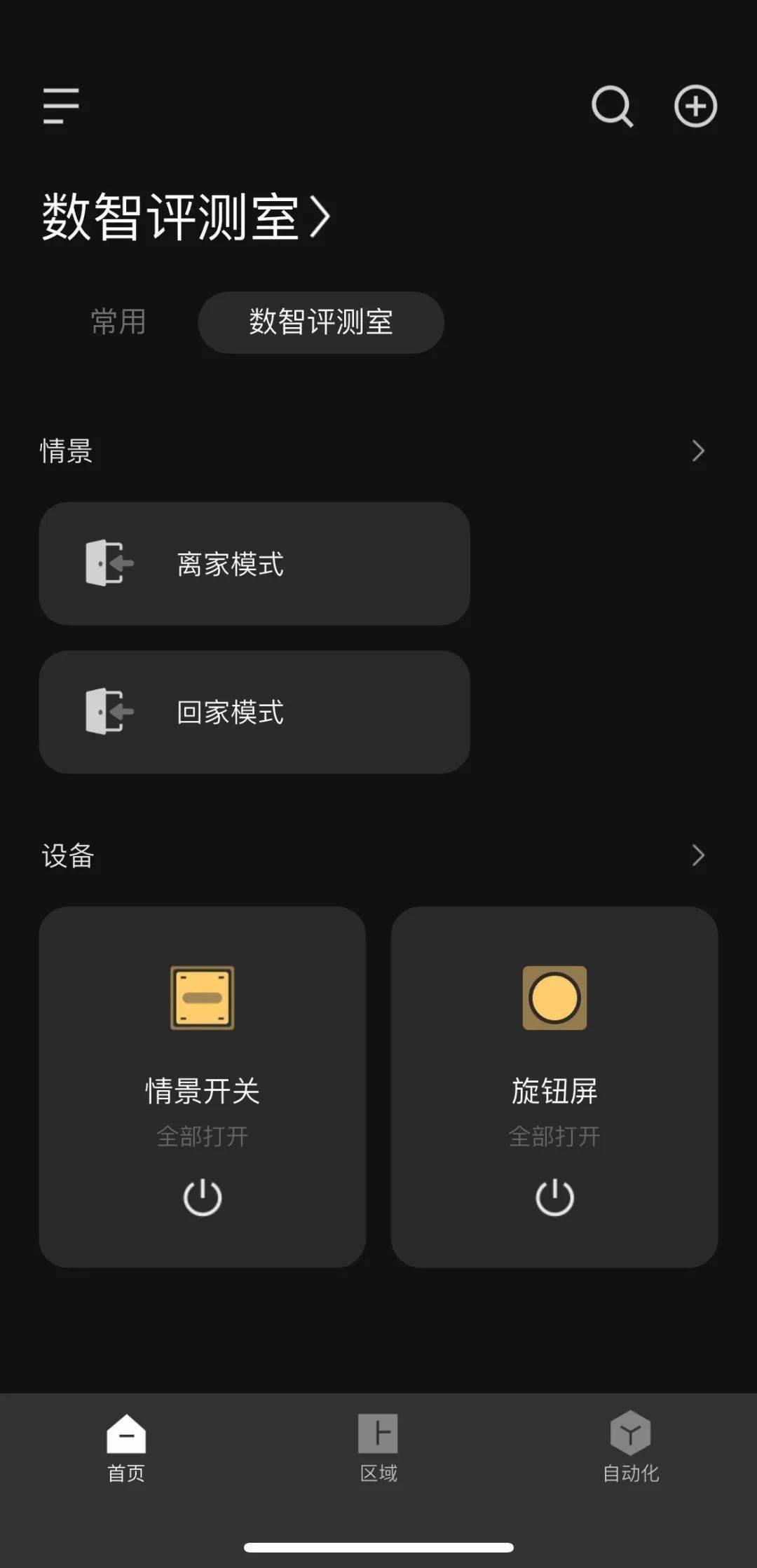Open the 数智评测室 home title selector
757x1568 pixels.
pos(186,216)
